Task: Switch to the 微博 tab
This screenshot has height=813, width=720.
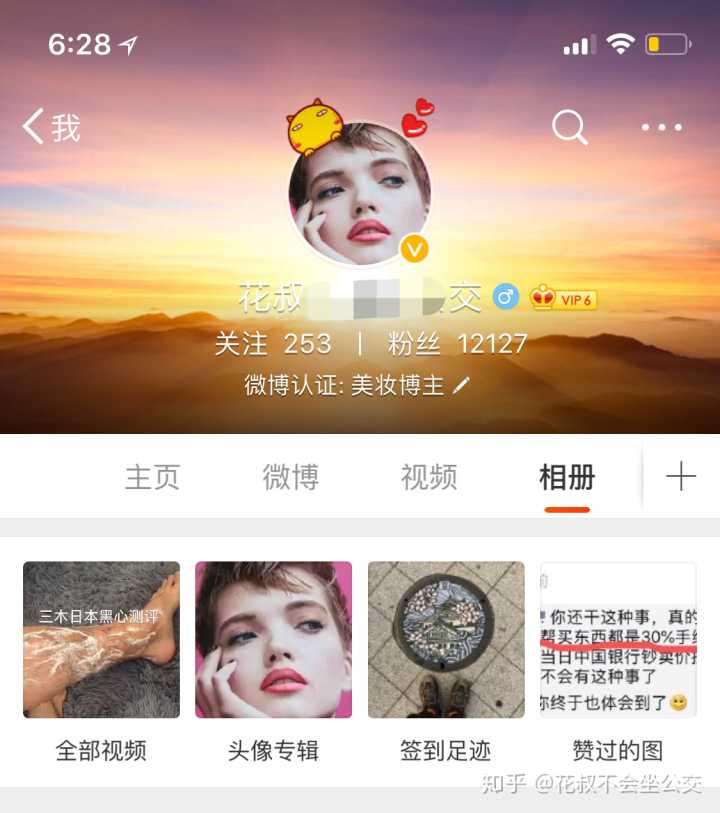Action: (290, 477)
